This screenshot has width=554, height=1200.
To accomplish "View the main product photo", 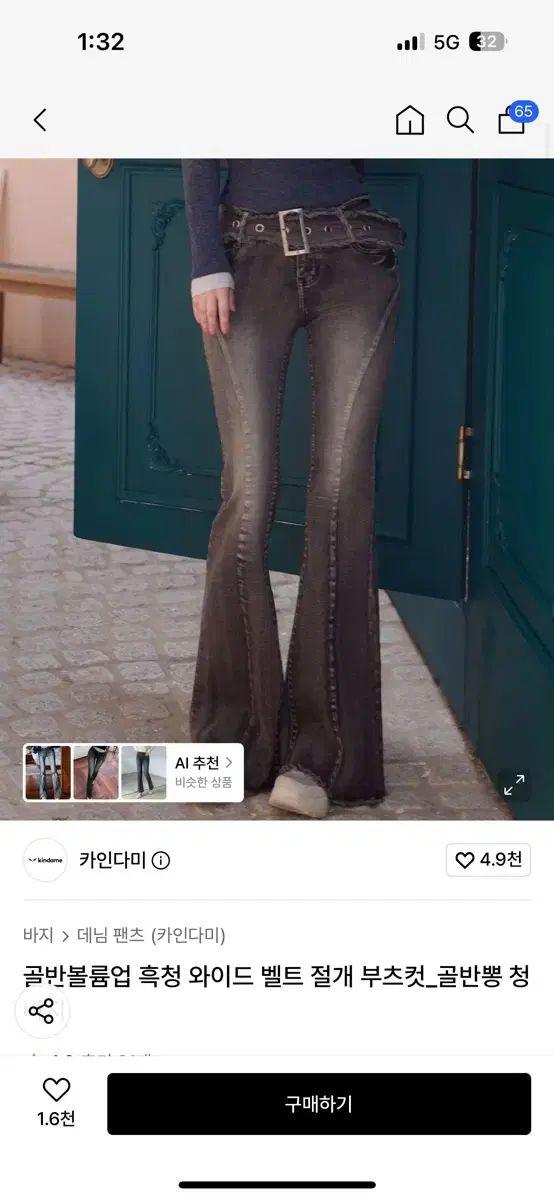I will pyautogui.click(x=277, y=489).
